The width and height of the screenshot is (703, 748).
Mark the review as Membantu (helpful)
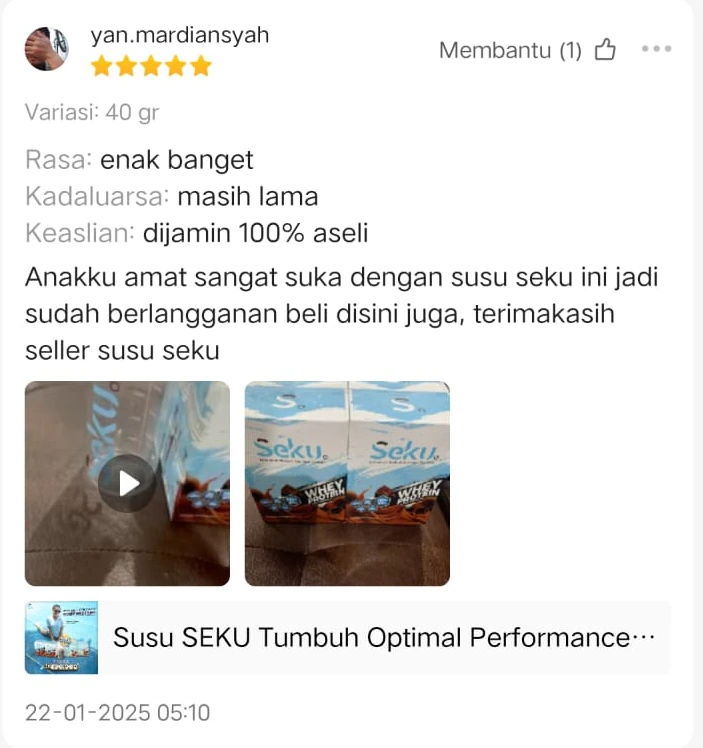coord(605,50)
